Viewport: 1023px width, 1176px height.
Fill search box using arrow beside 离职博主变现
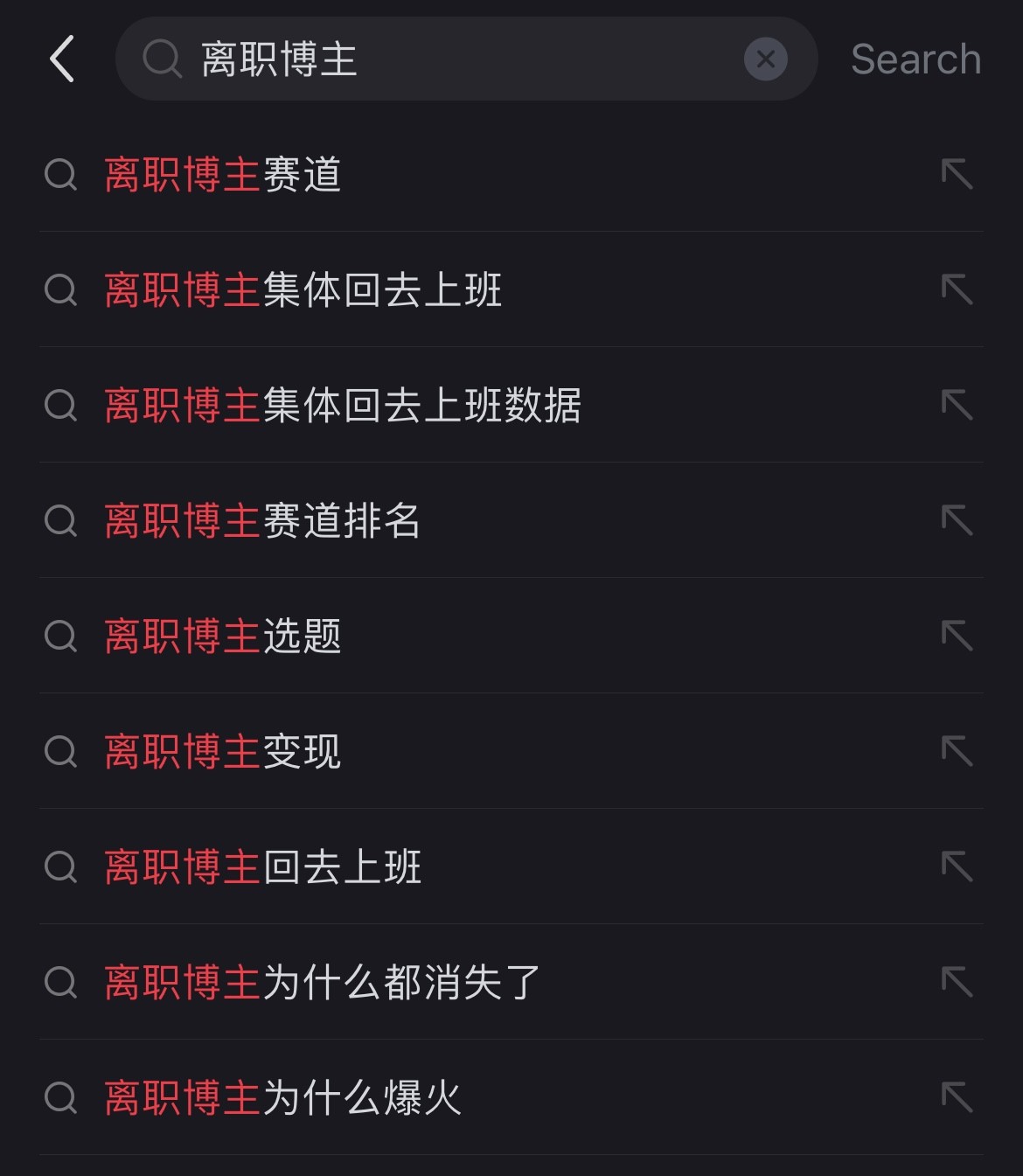(957, 751)
